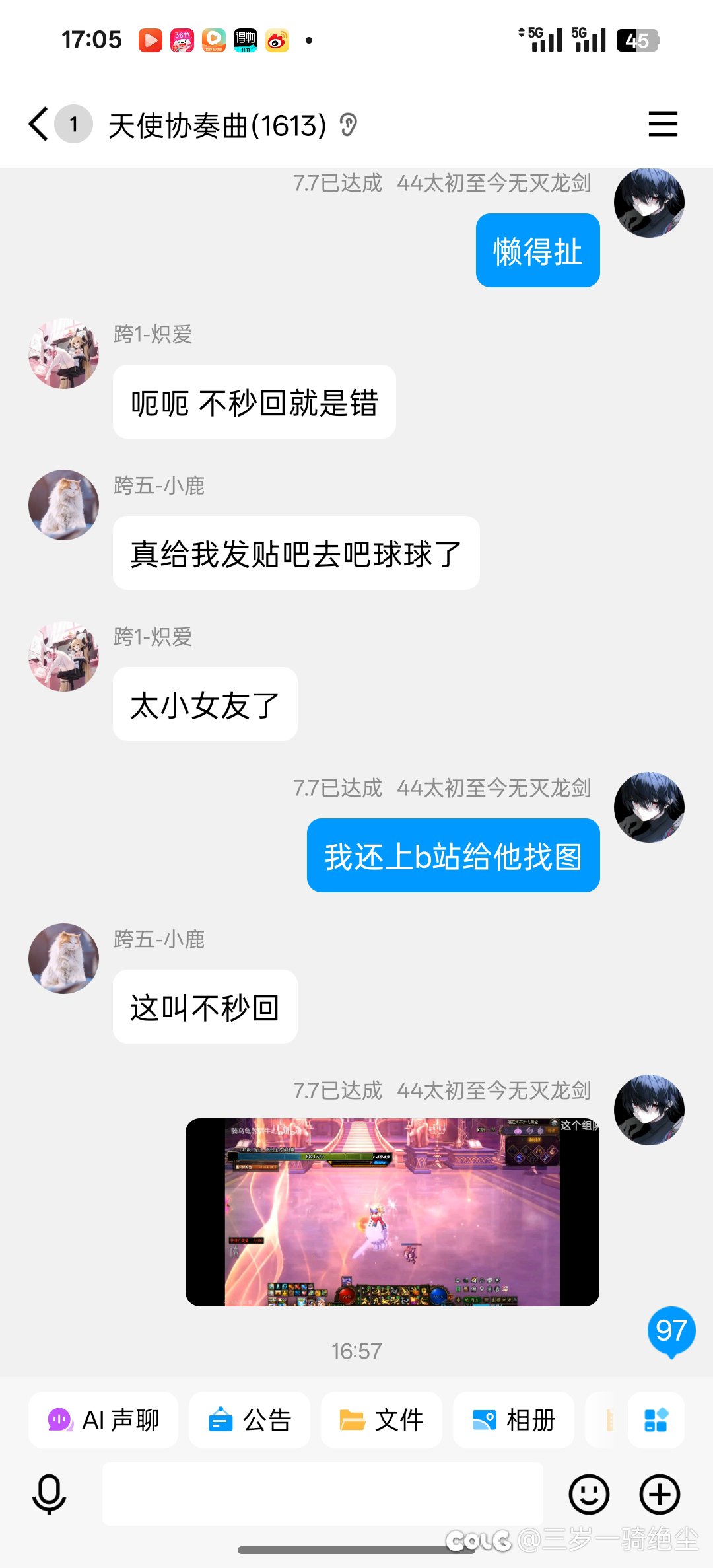Open the group 文件 files
The image size is (713, 1568).
(x=382, y=1420)
